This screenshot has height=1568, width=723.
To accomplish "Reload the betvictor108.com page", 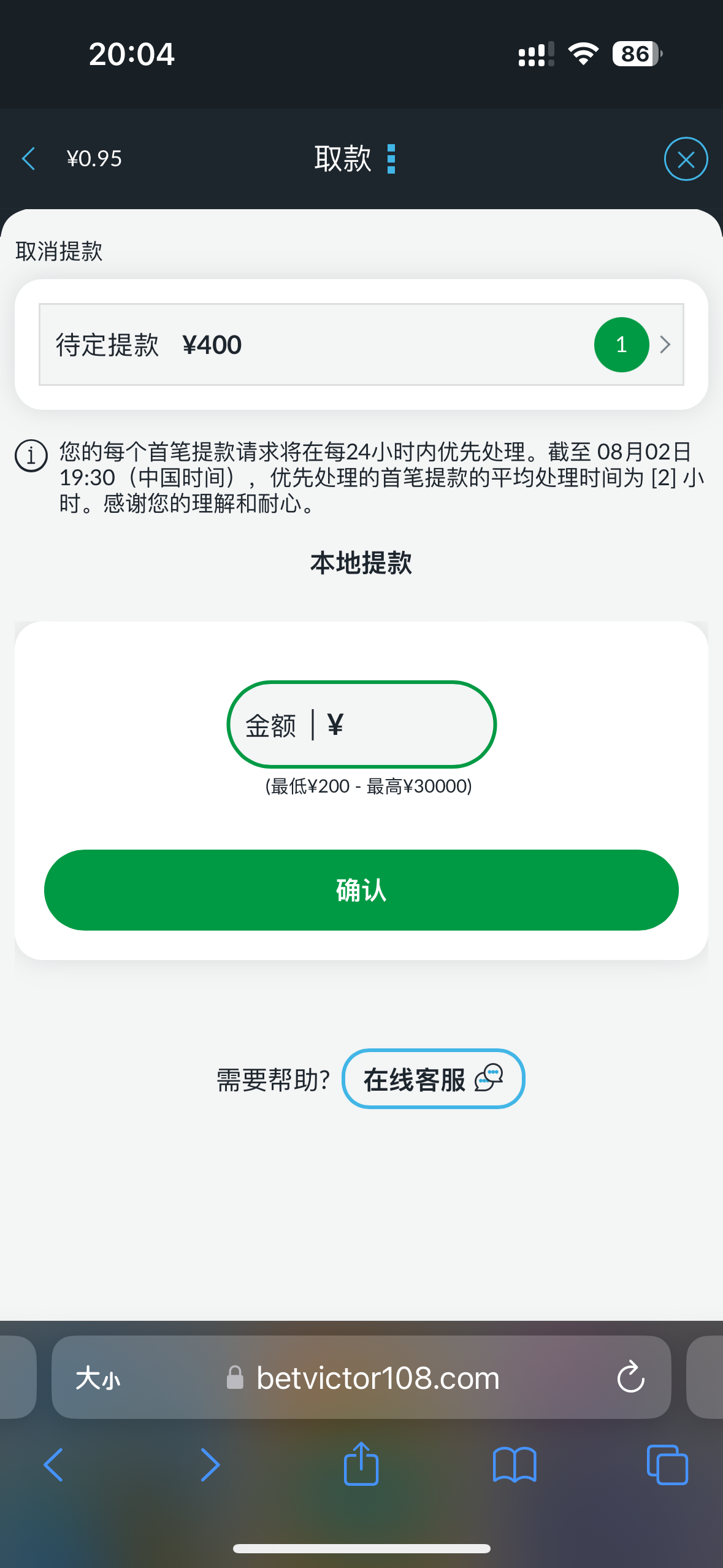I will coord(630,1378).
